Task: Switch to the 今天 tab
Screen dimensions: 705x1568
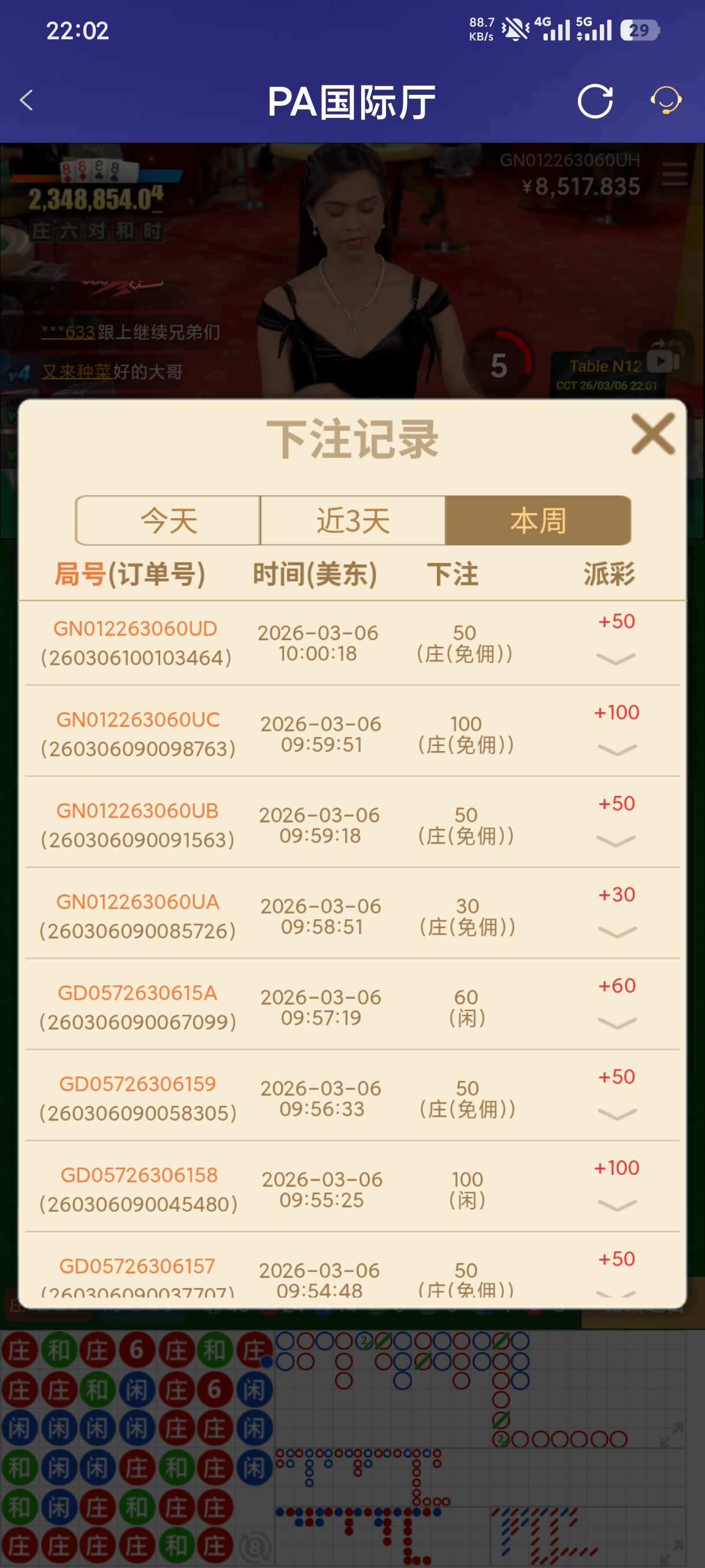Action: coord(169,520)
